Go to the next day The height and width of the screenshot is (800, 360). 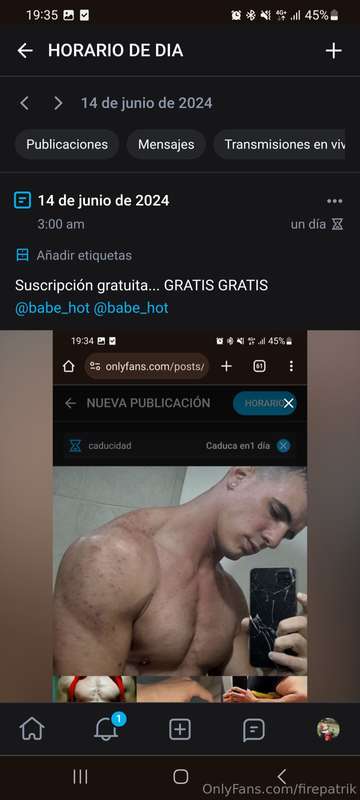58,104
